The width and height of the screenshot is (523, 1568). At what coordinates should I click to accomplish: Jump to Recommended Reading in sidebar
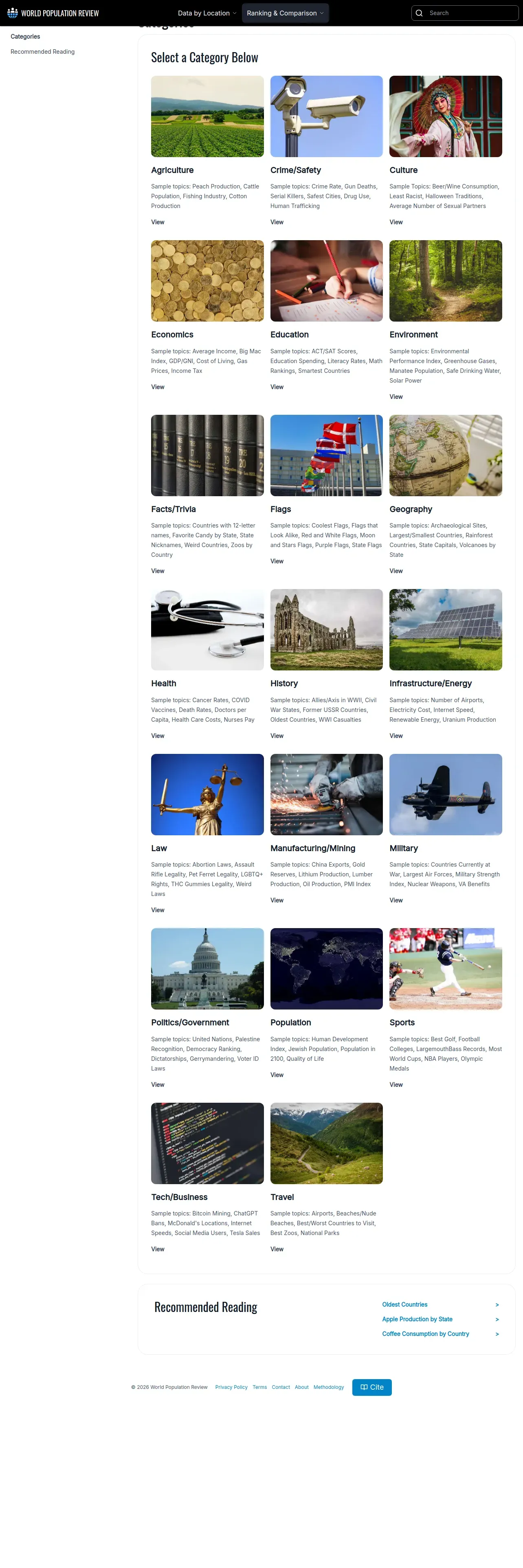(x=43, y=52)
